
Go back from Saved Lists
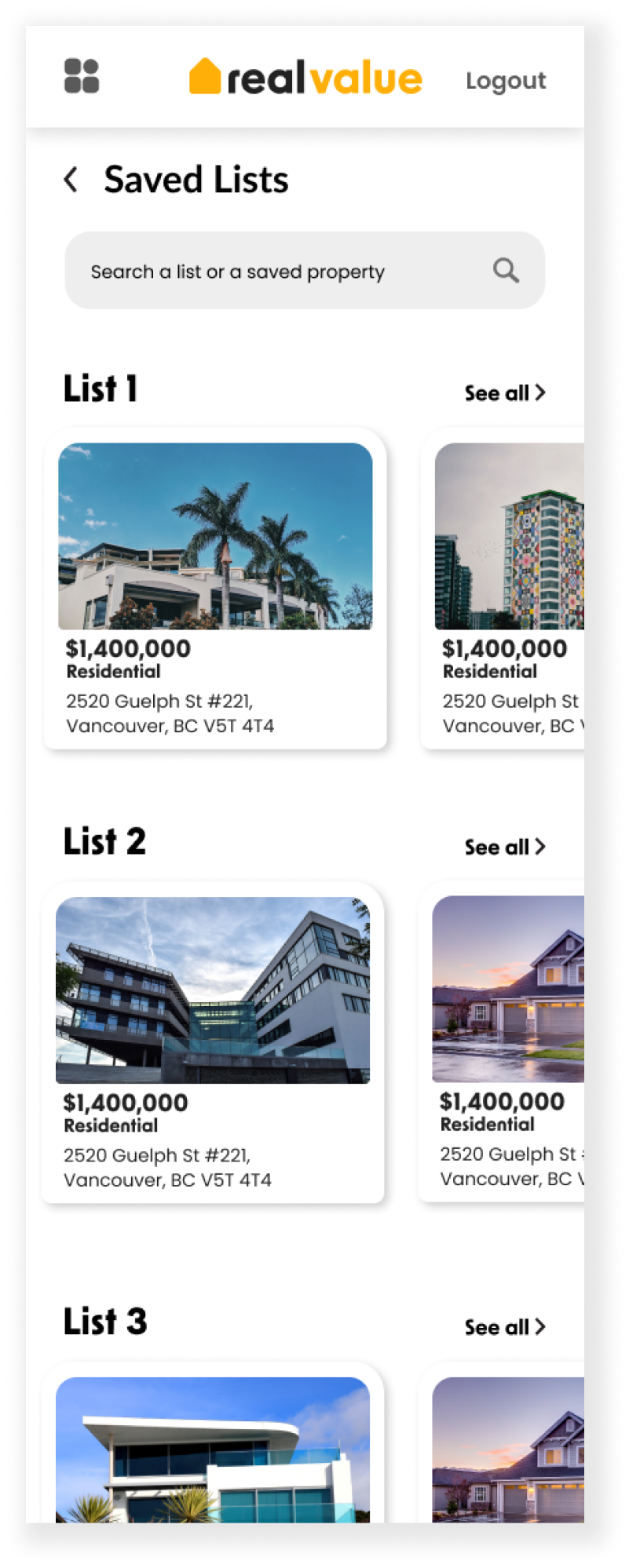coord(71,180)
